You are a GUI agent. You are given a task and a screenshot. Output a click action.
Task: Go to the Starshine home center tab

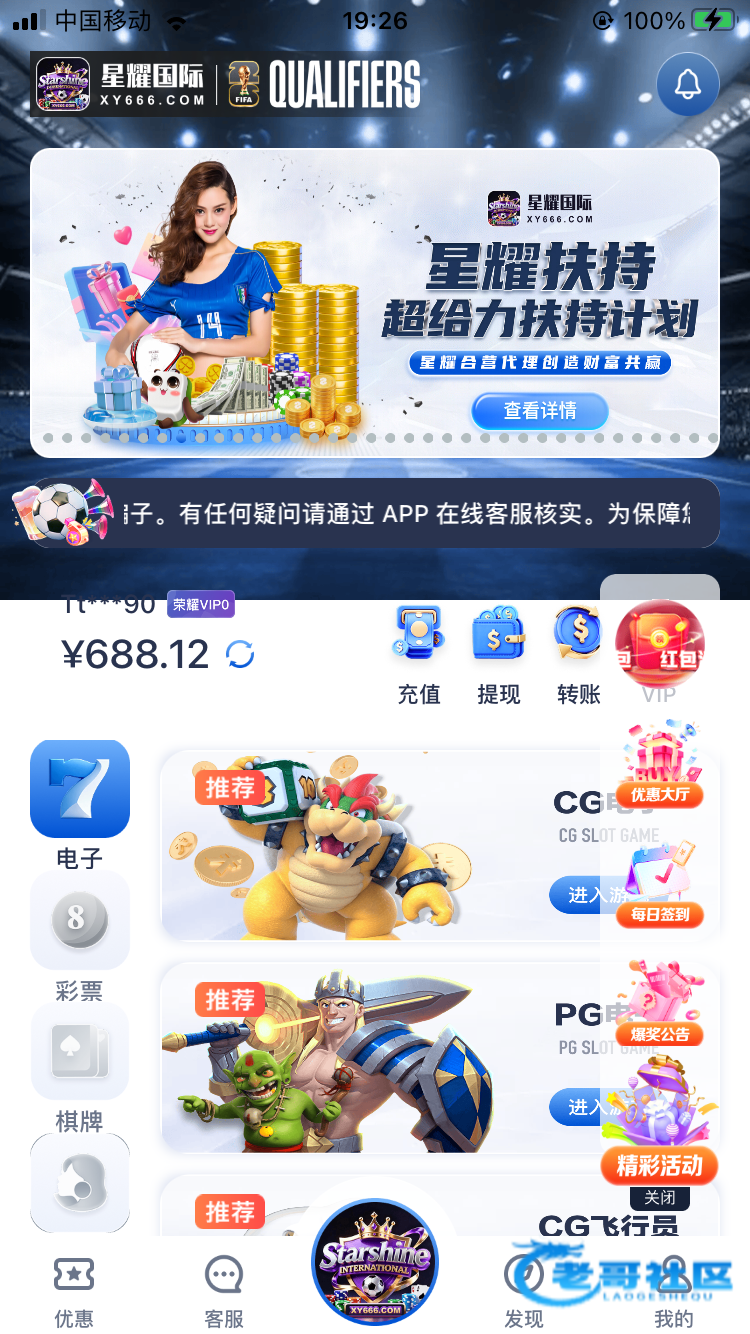point(375,1260)
